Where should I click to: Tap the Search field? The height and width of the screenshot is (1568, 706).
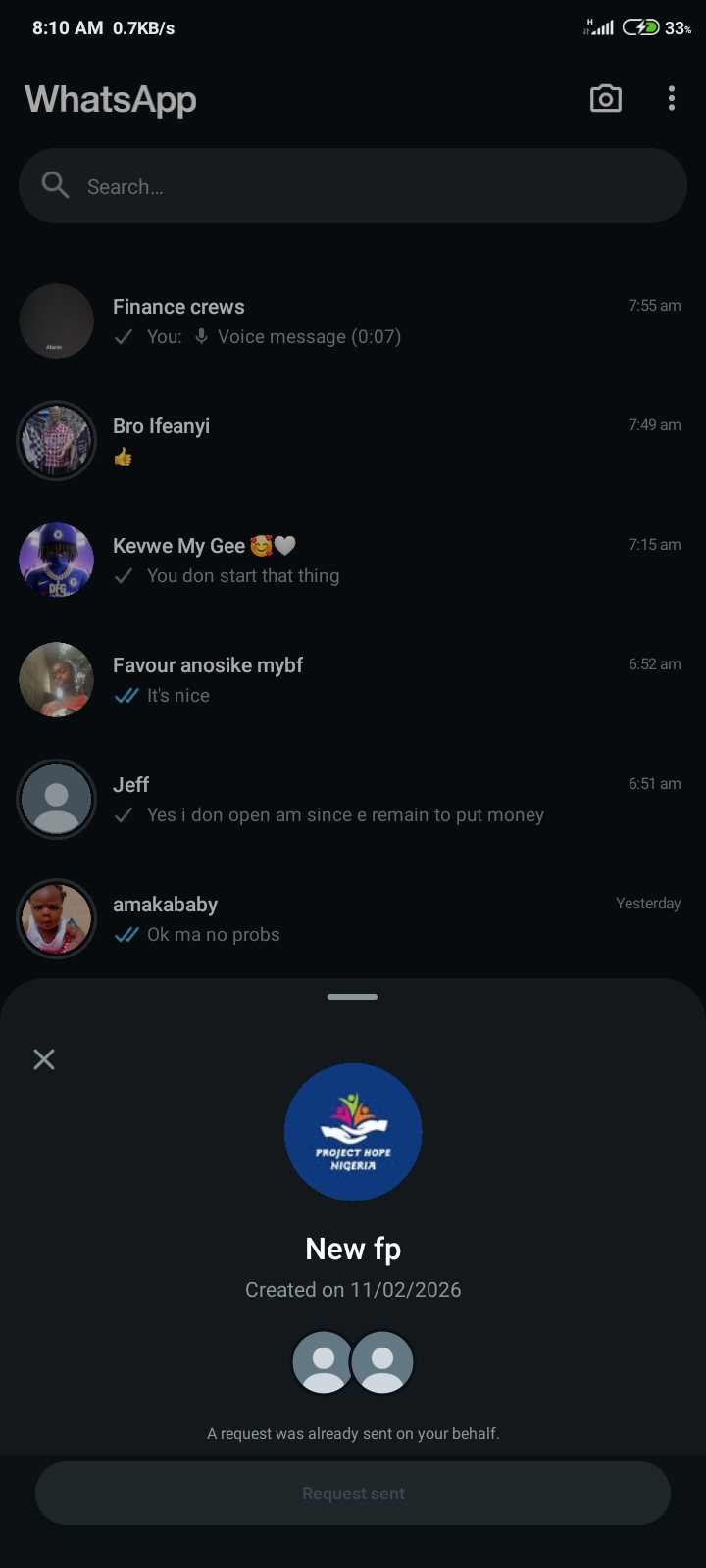tap(353, 186)
